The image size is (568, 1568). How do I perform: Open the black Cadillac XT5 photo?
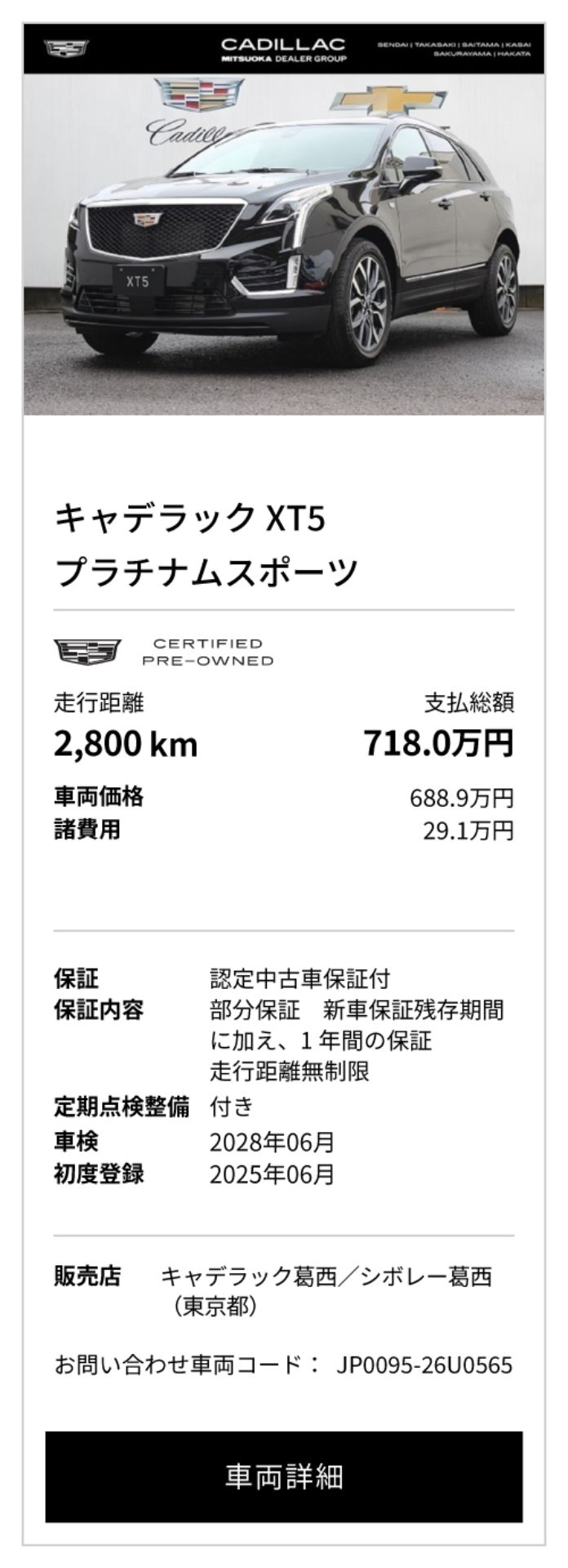point(284,245)
